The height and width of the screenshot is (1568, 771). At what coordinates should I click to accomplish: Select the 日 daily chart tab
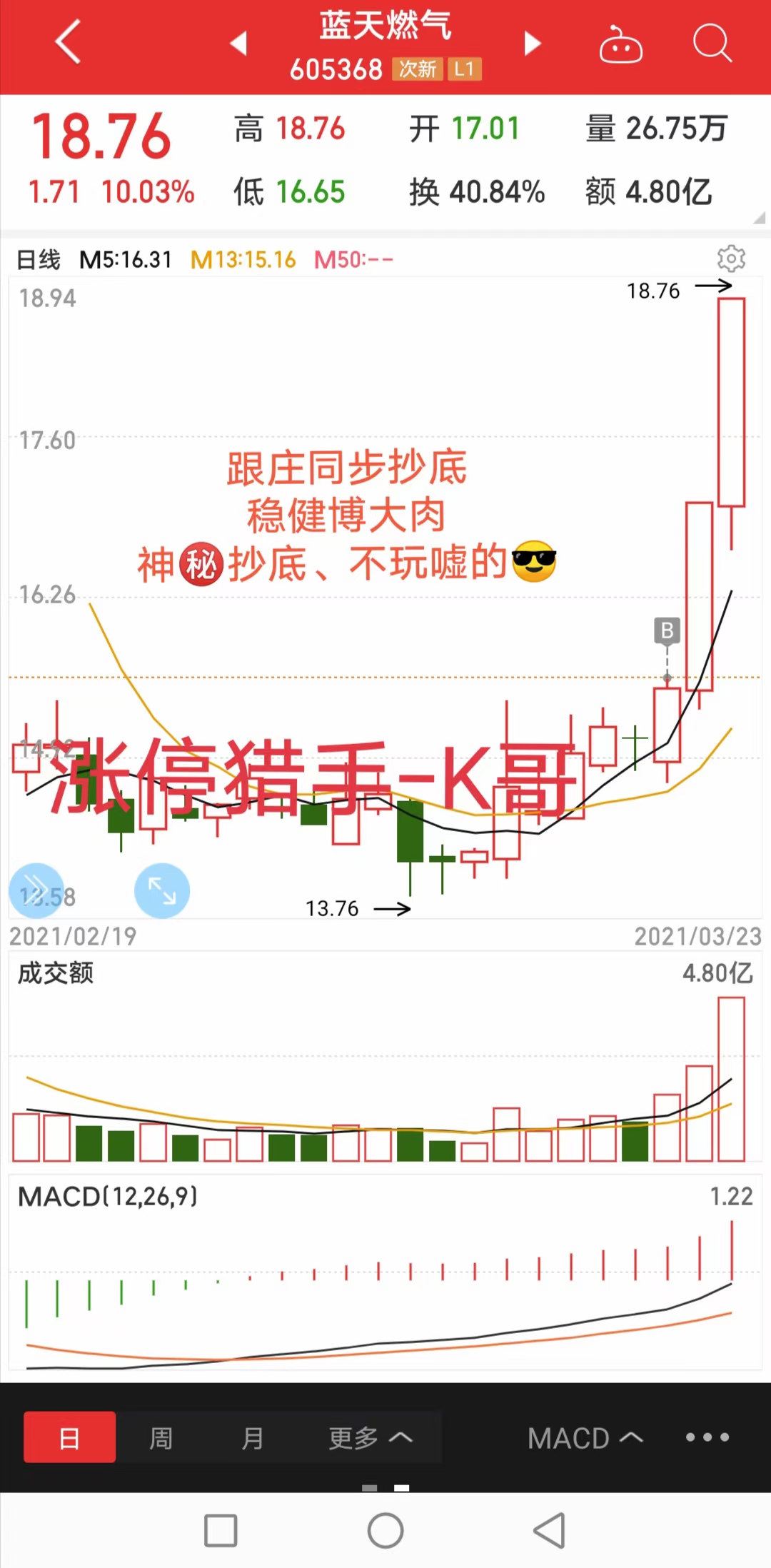pos(69,1437)
